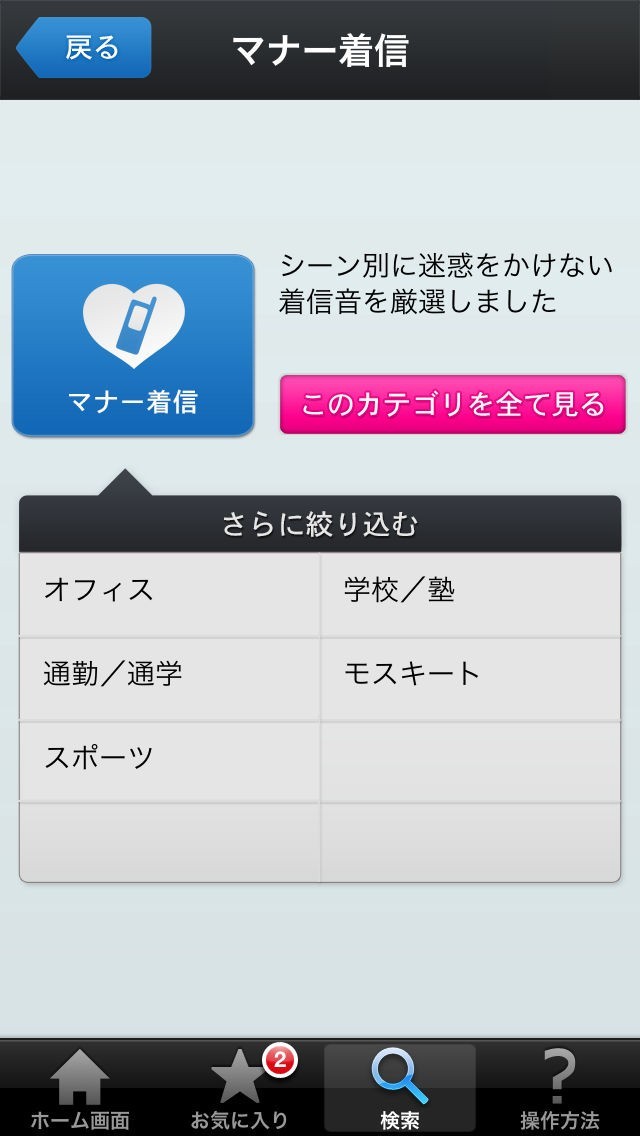640x1136 pixels.
Task: Open the スポーツ subcategory
Action: (x=169, y=760)
